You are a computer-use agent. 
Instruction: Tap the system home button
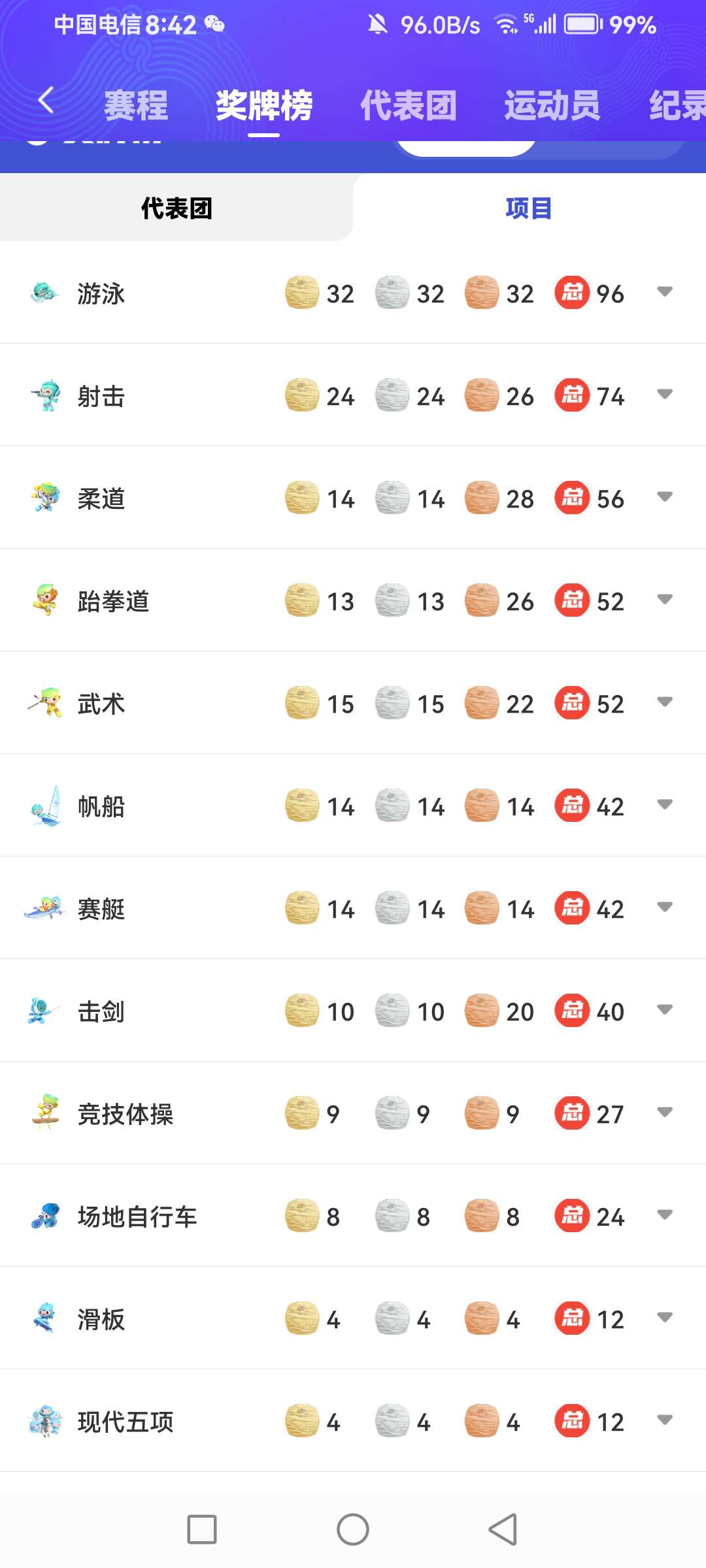[353, 1529]
